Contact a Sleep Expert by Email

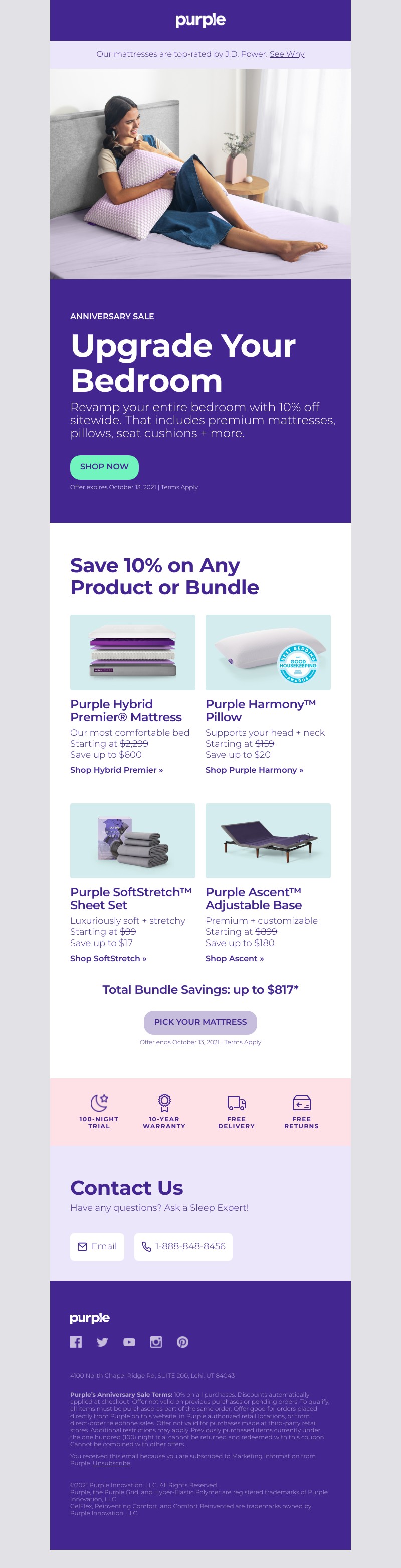[x=97, y=1246]
